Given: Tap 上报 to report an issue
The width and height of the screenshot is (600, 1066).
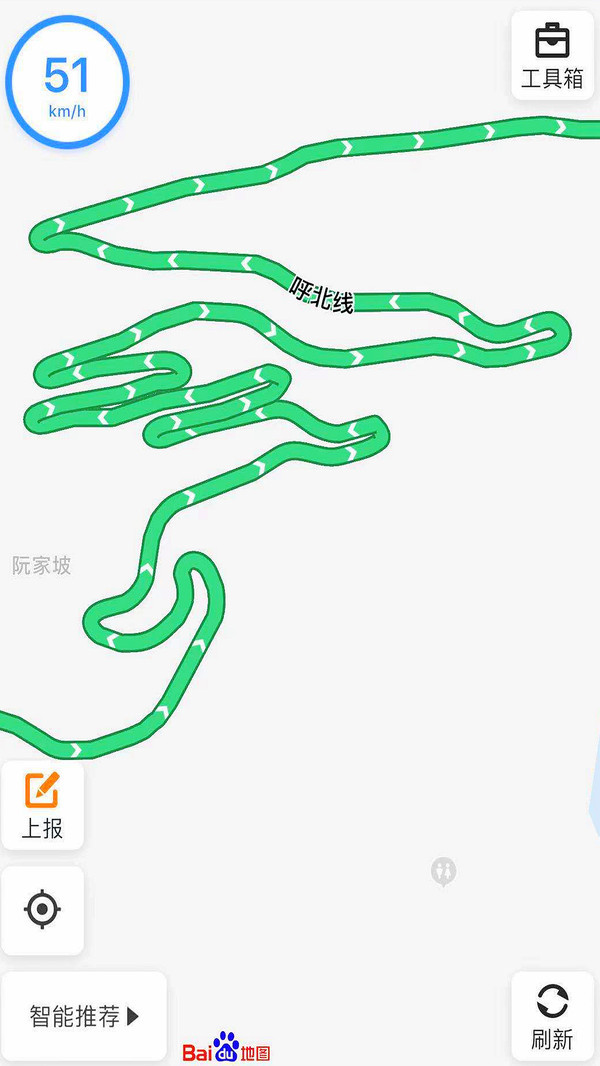Looking at the screenshot, I should (x=42, y=805).
